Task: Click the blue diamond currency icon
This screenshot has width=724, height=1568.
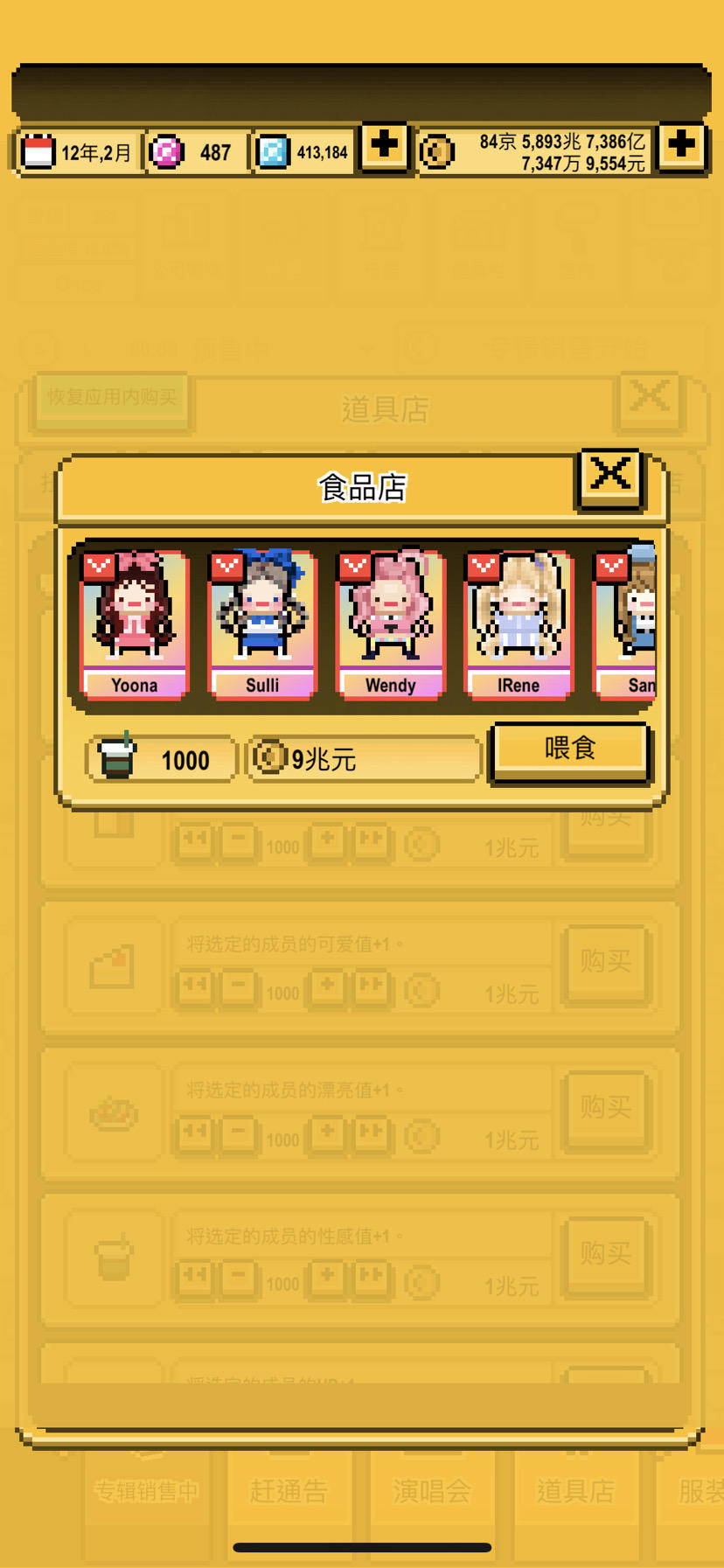Action: click(x=275, y=150)
